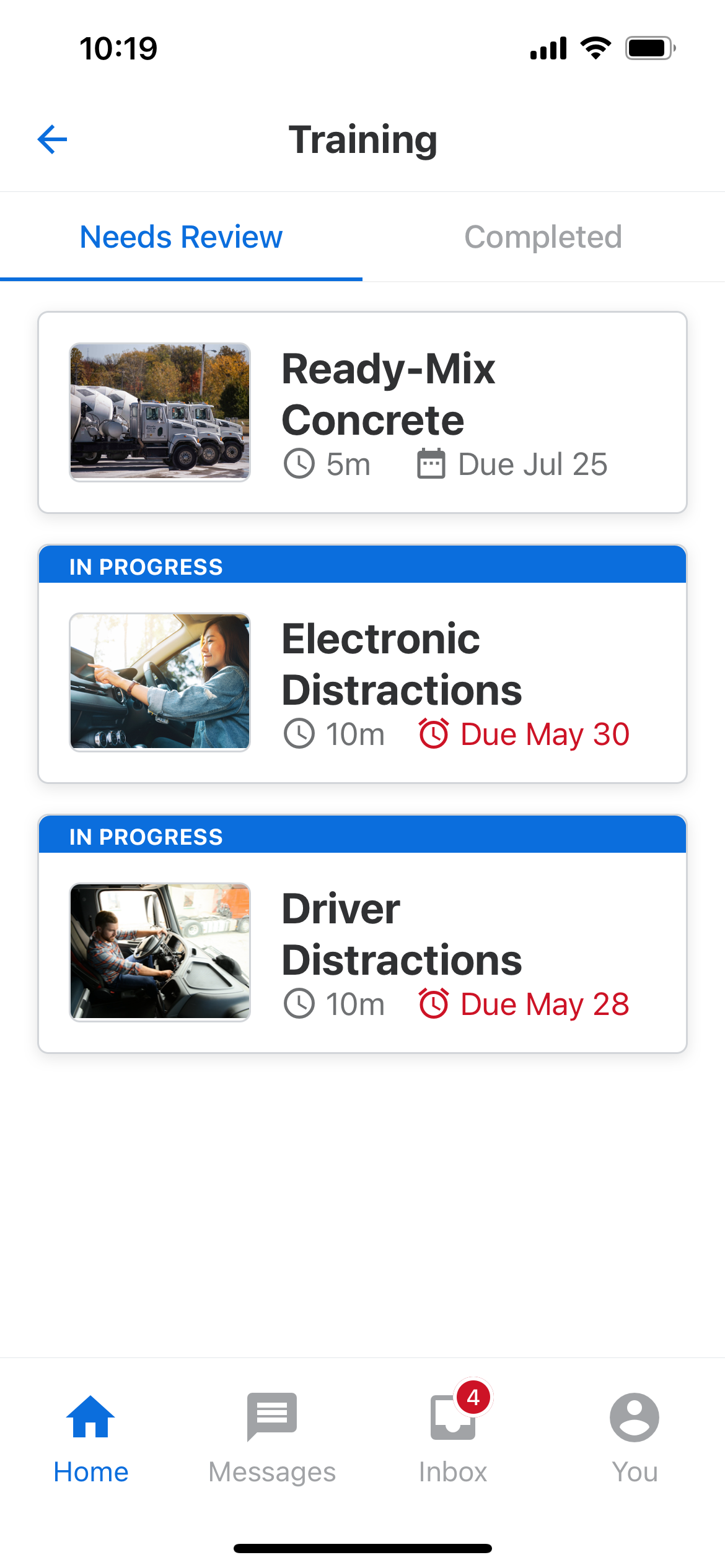The width and height of the screenshot is (725, 1568).
Task: Click the back arrow to exit Training
Action: click(x=52, y=139)
